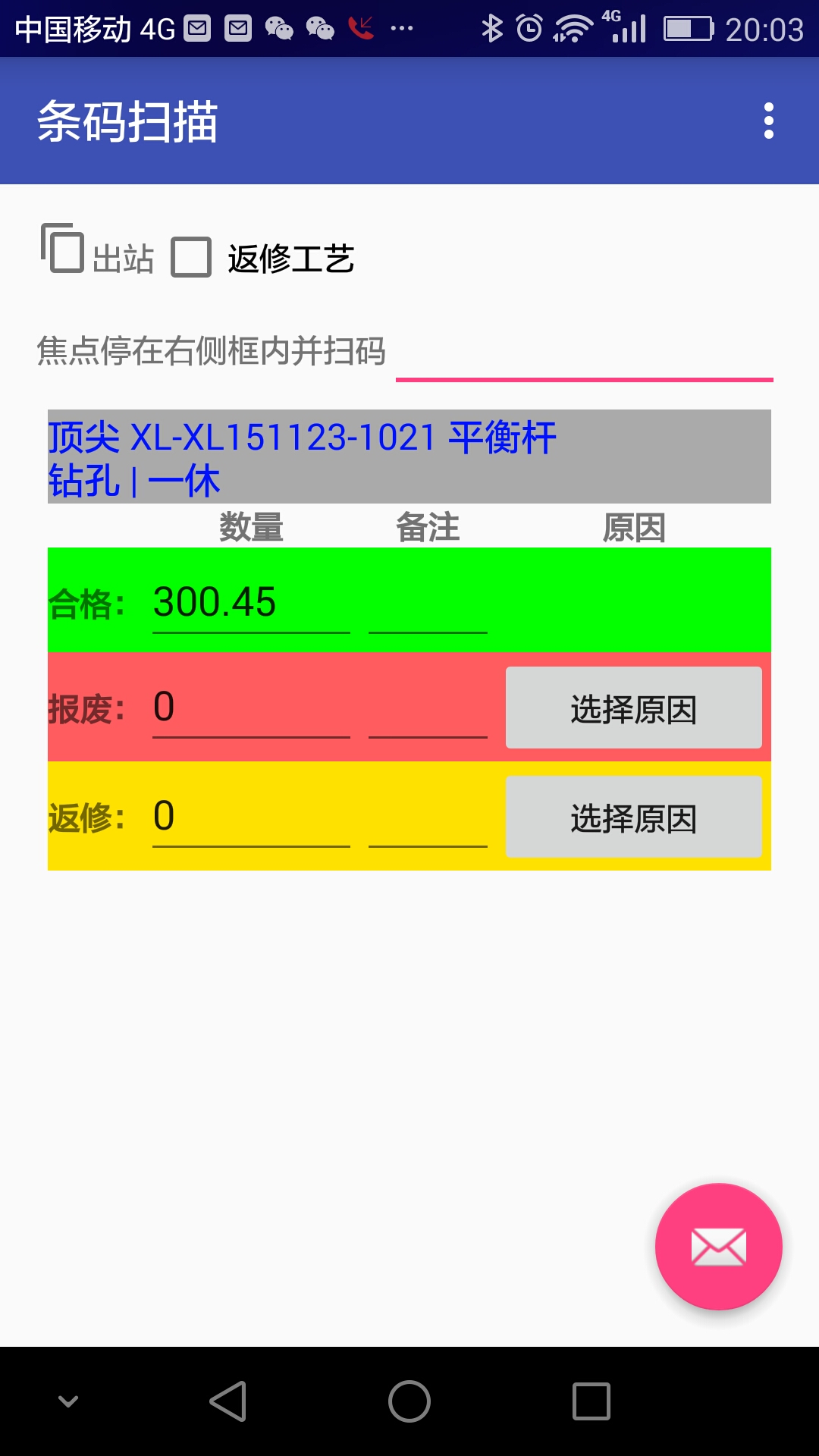Viewport: 819px width, 1456px height.
Task: Edit the 返修 quantity field
Action: click(250, 817)
